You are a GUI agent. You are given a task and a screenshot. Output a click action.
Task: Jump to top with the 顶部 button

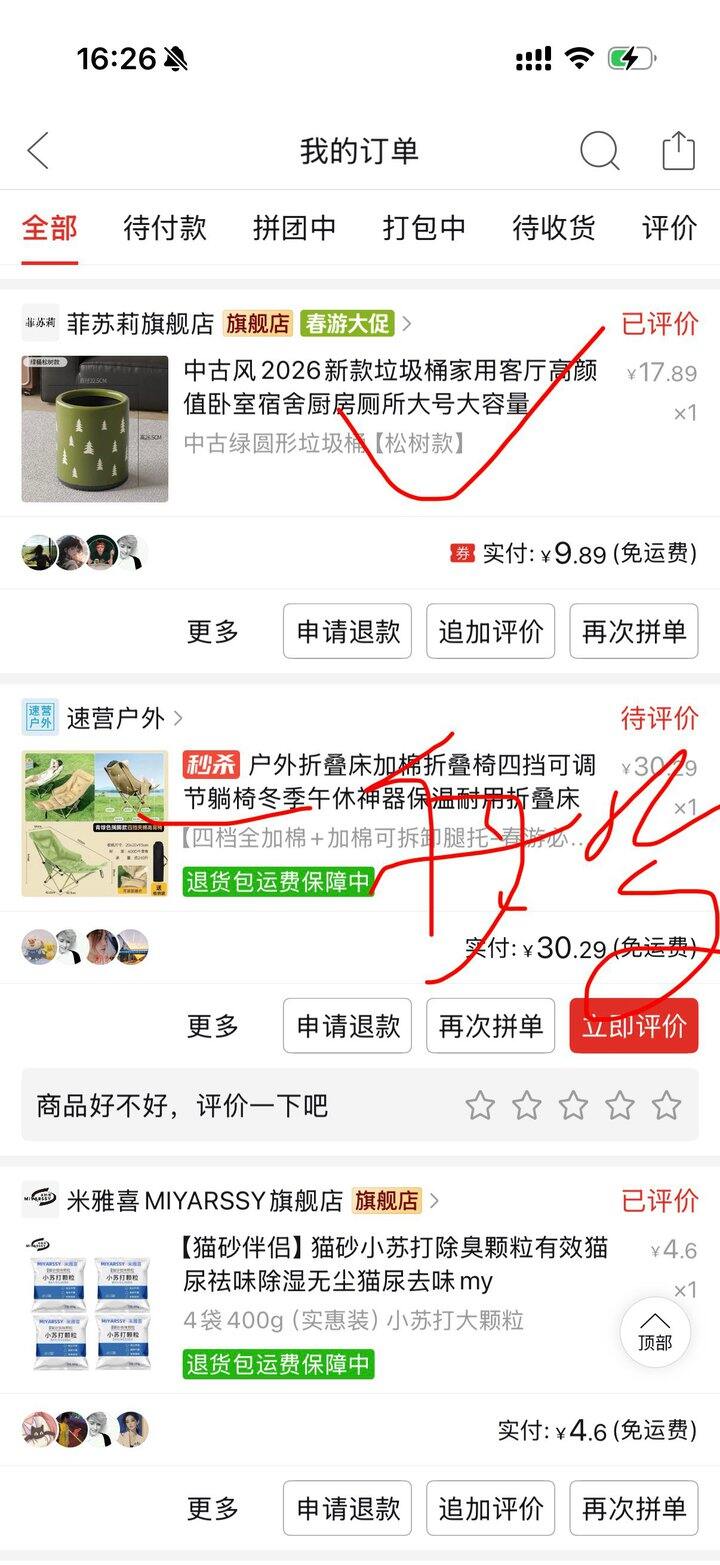(x=655, y=1332)
